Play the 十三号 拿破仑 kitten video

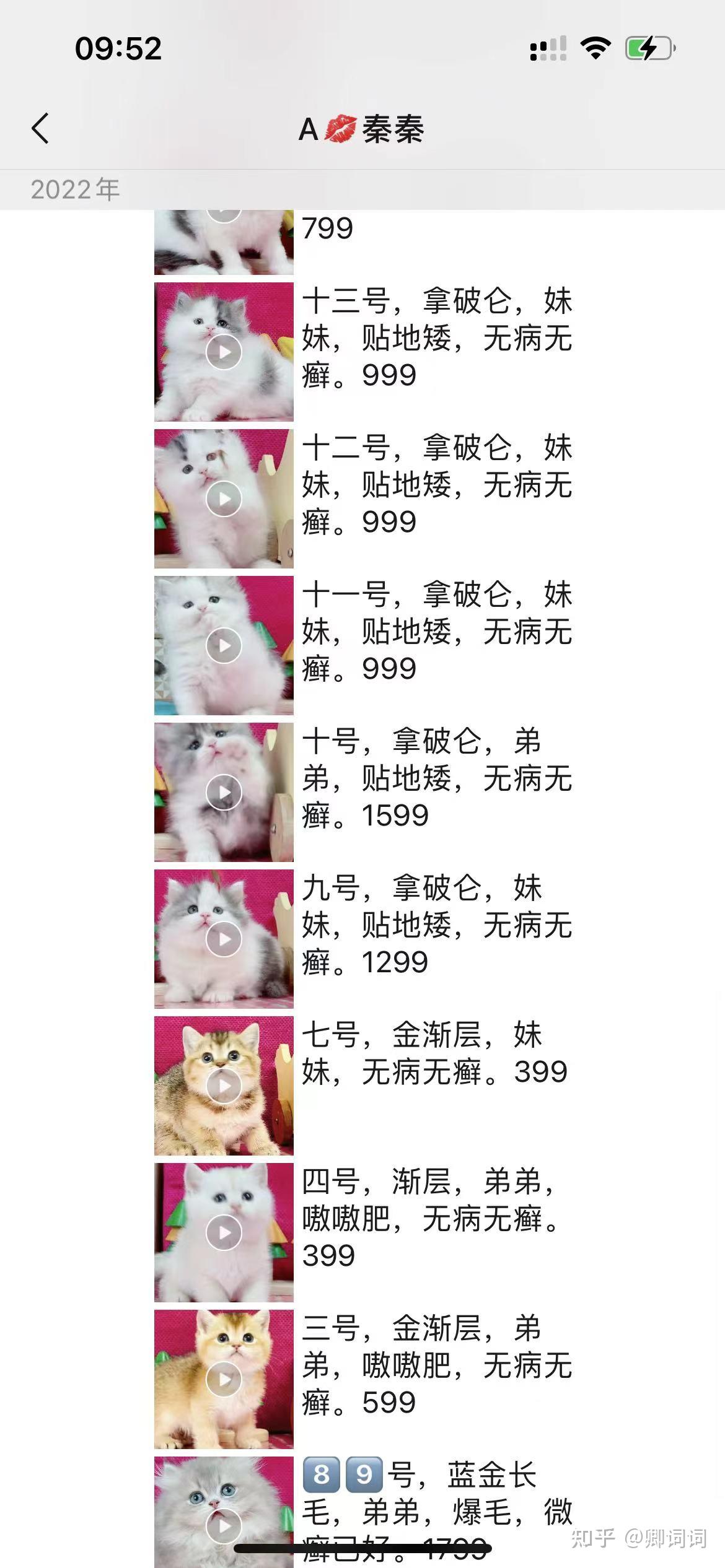224,352
